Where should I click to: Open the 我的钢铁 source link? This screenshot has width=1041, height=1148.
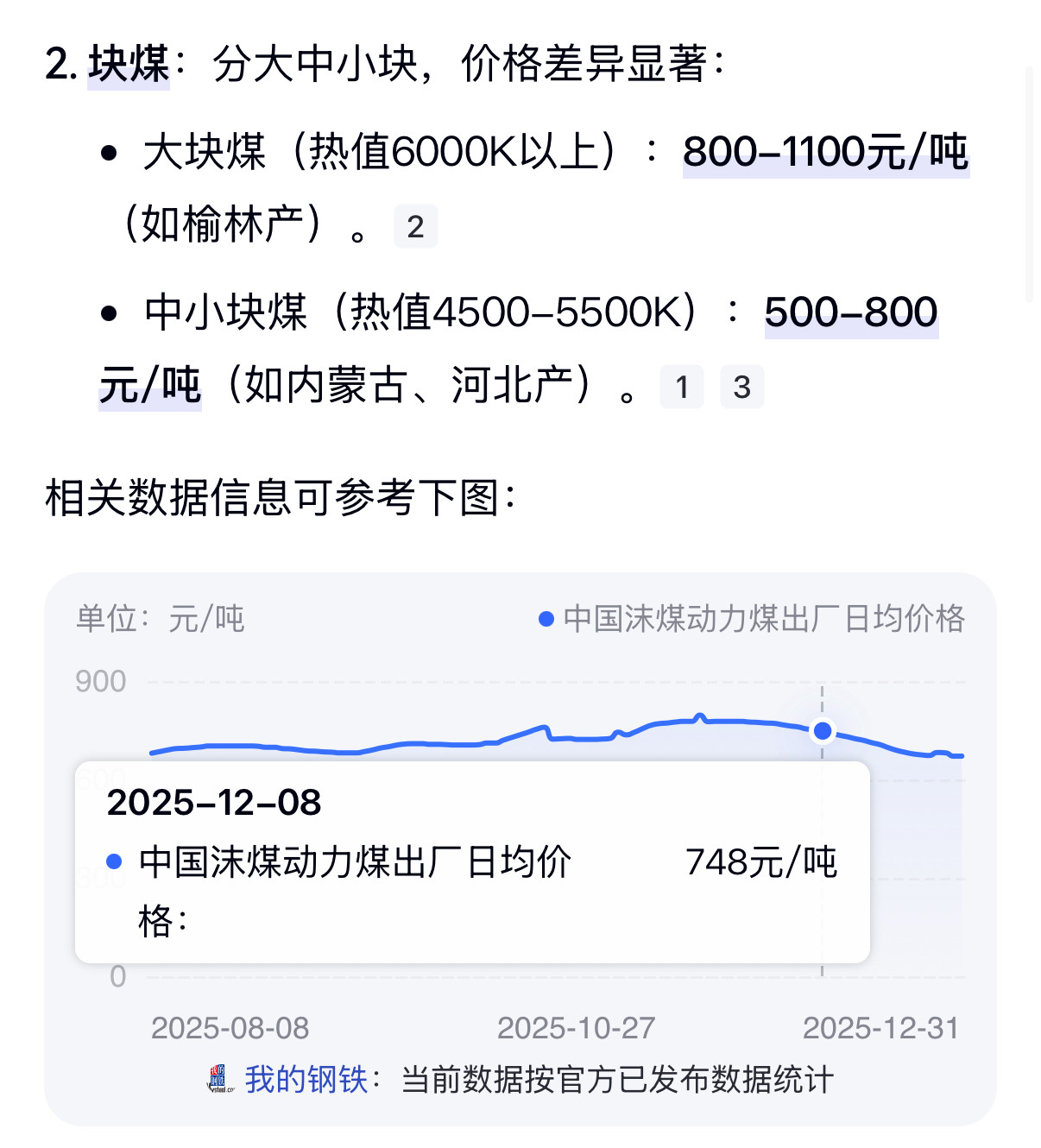(x=306, y=1080)
